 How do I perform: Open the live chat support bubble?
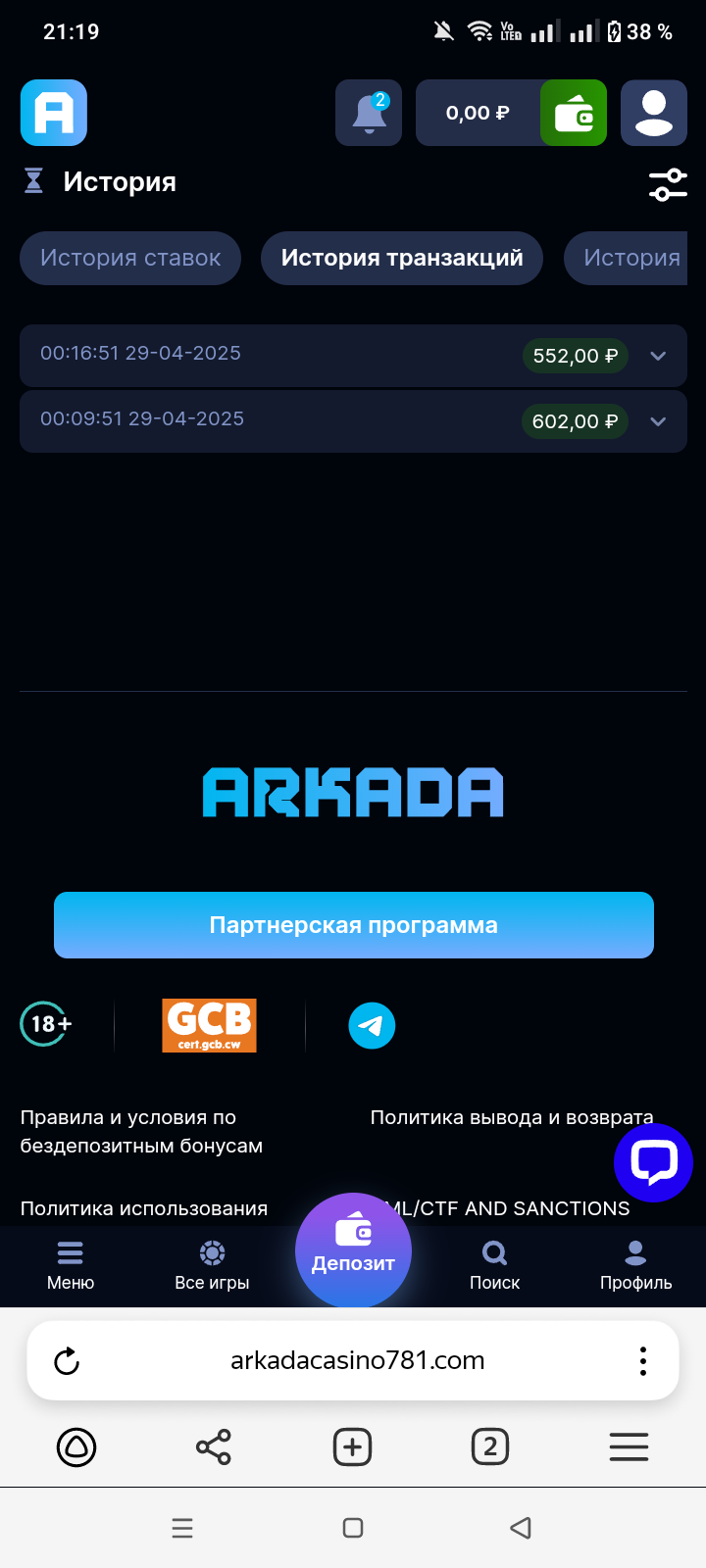(x=653, y=1162)
